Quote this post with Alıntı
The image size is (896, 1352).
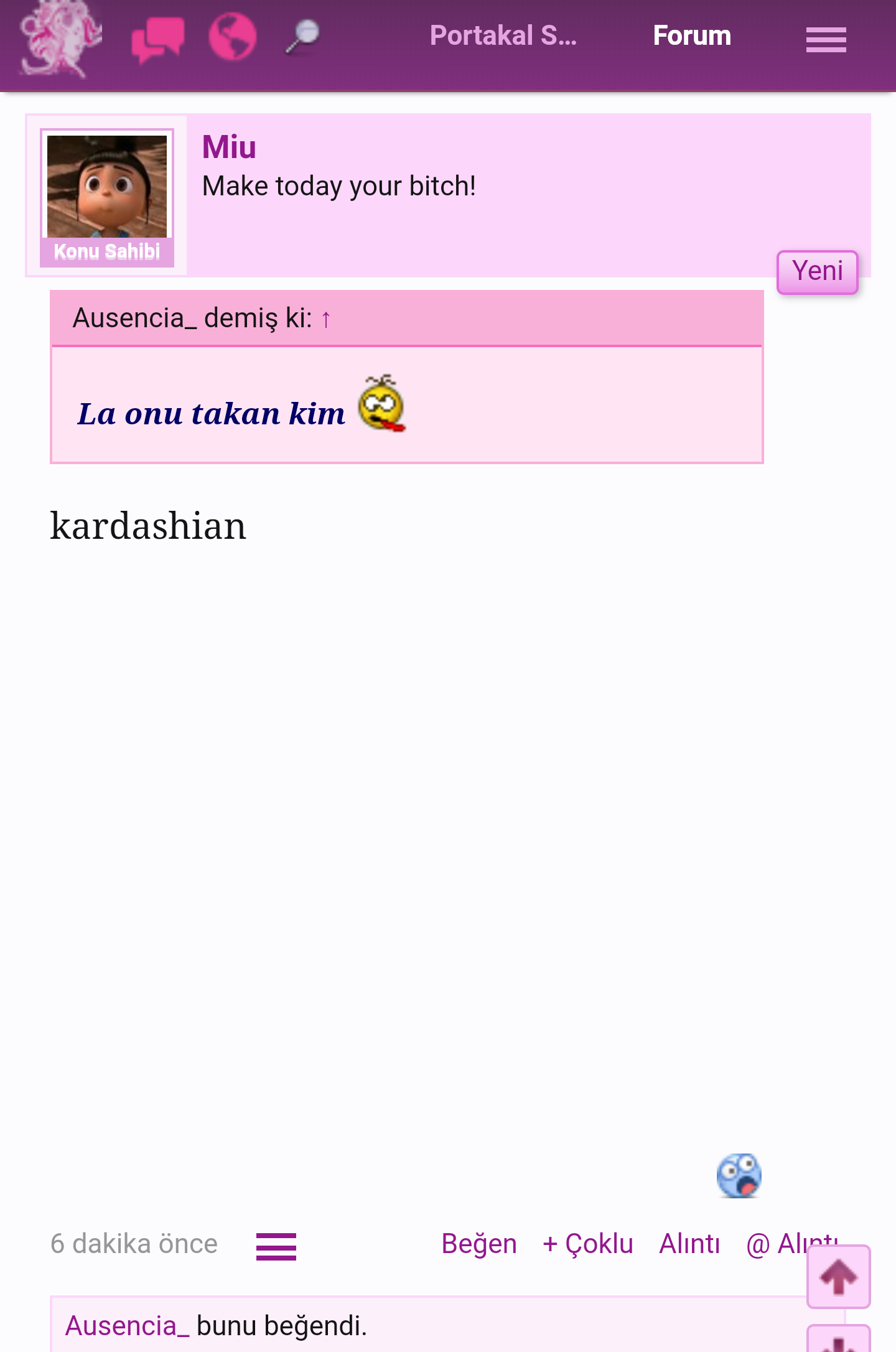(689, 1244)
